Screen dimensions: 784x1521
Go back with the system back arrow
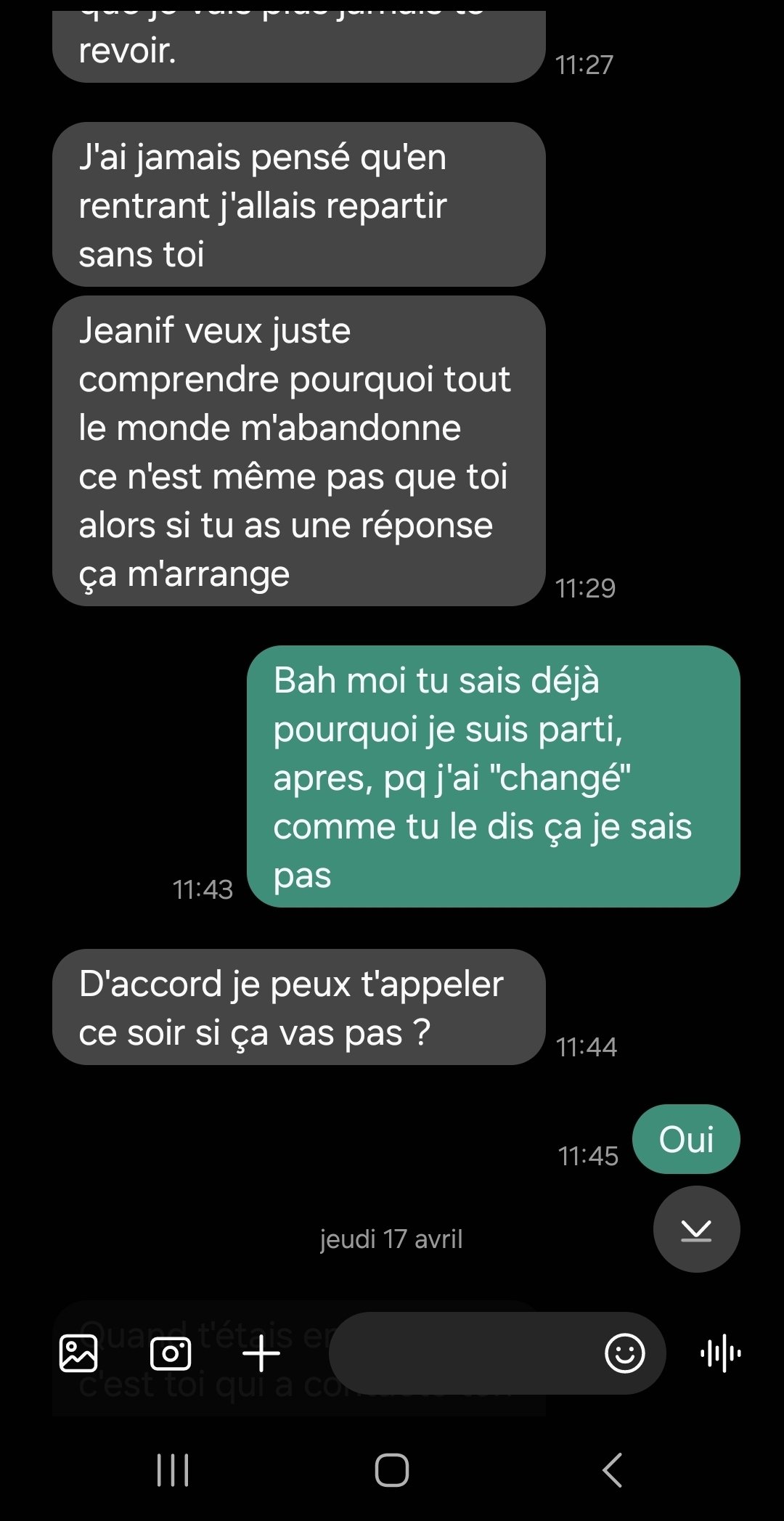(x=613, y=1470)
